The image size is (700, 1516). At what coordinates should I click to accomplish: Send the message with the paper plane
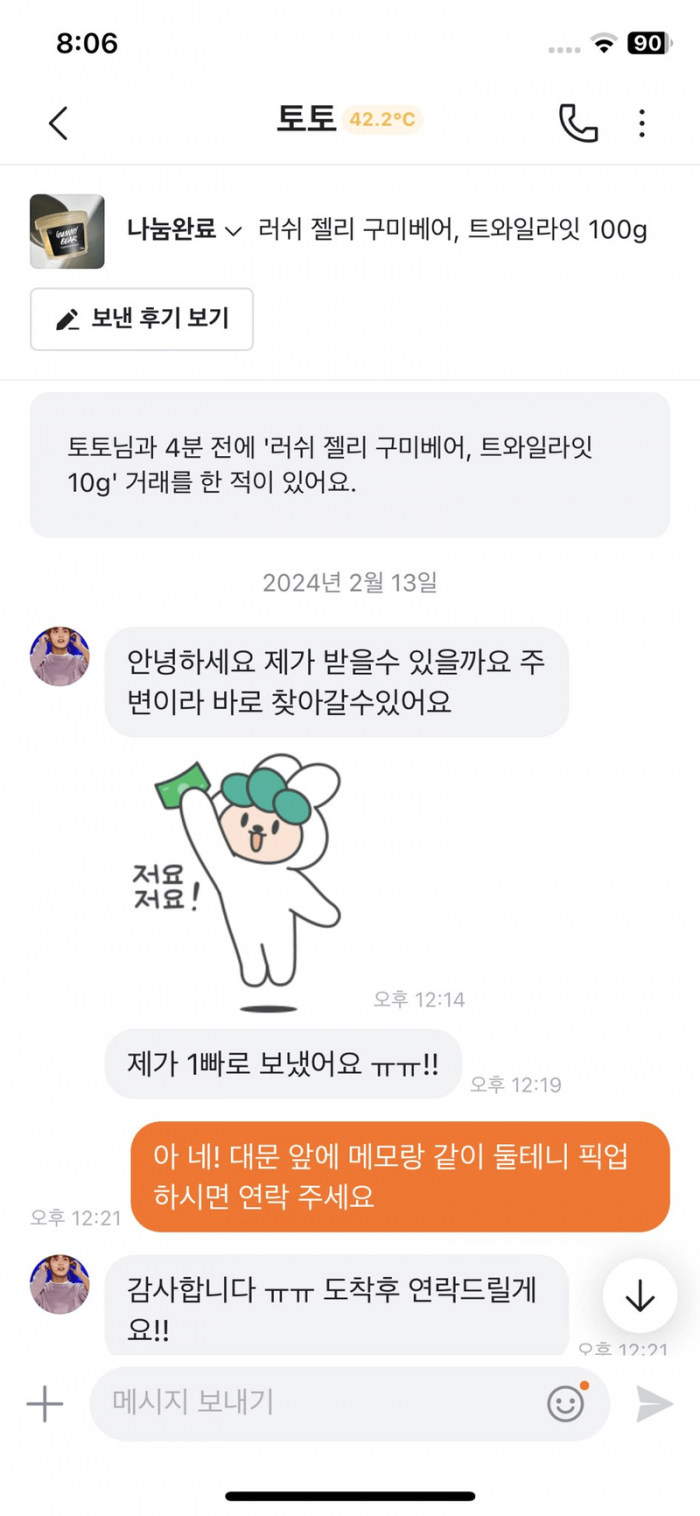point(654,1404)
